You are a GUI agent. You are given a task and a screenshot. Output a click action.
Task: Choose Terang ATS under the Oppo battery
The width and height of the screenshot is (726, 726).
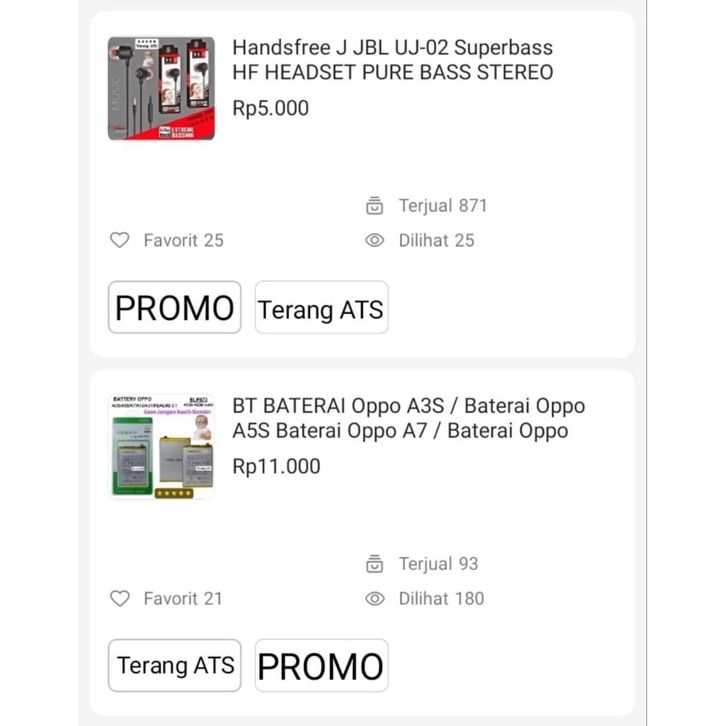pyautogui.click(x=175, y=666)
